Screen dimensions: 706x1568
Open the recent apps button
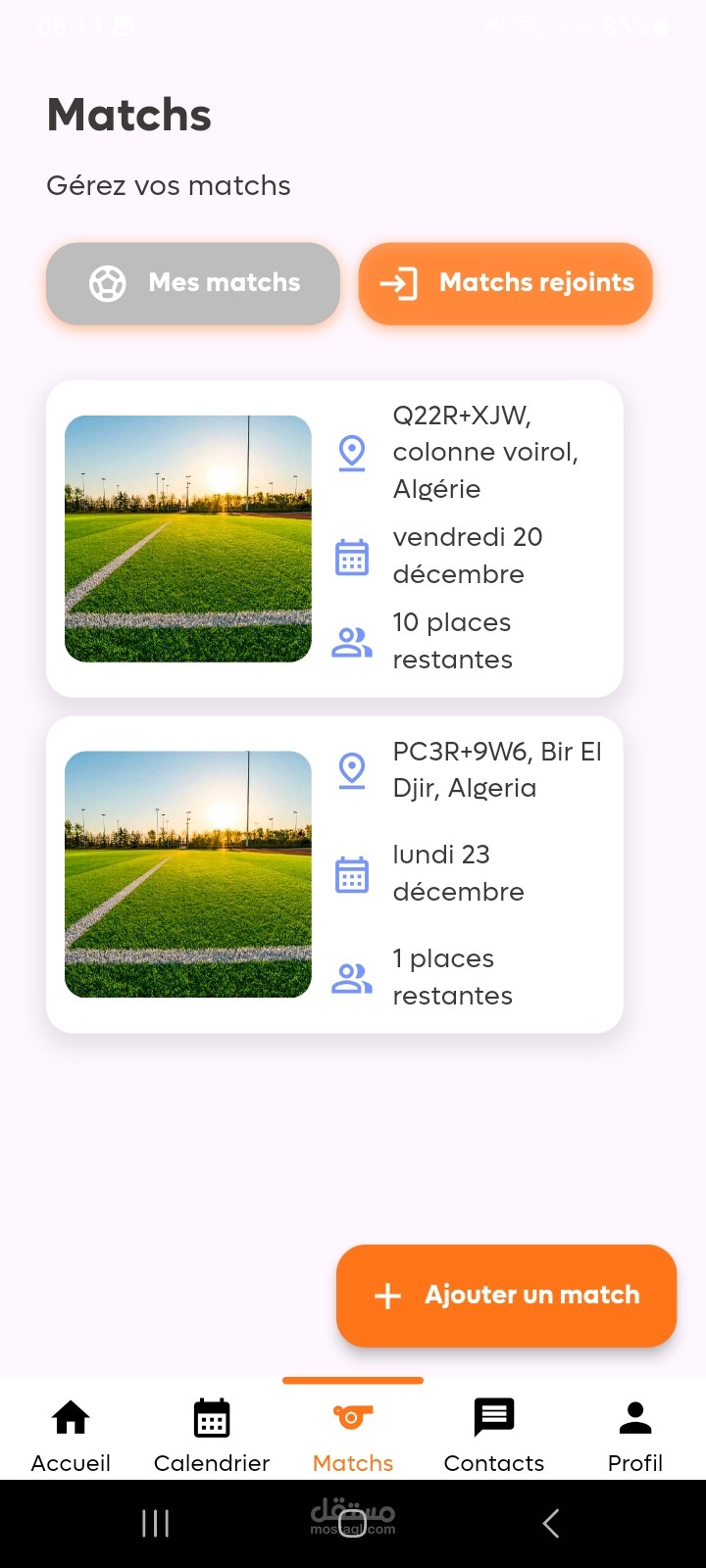(x=155, y=1523)
